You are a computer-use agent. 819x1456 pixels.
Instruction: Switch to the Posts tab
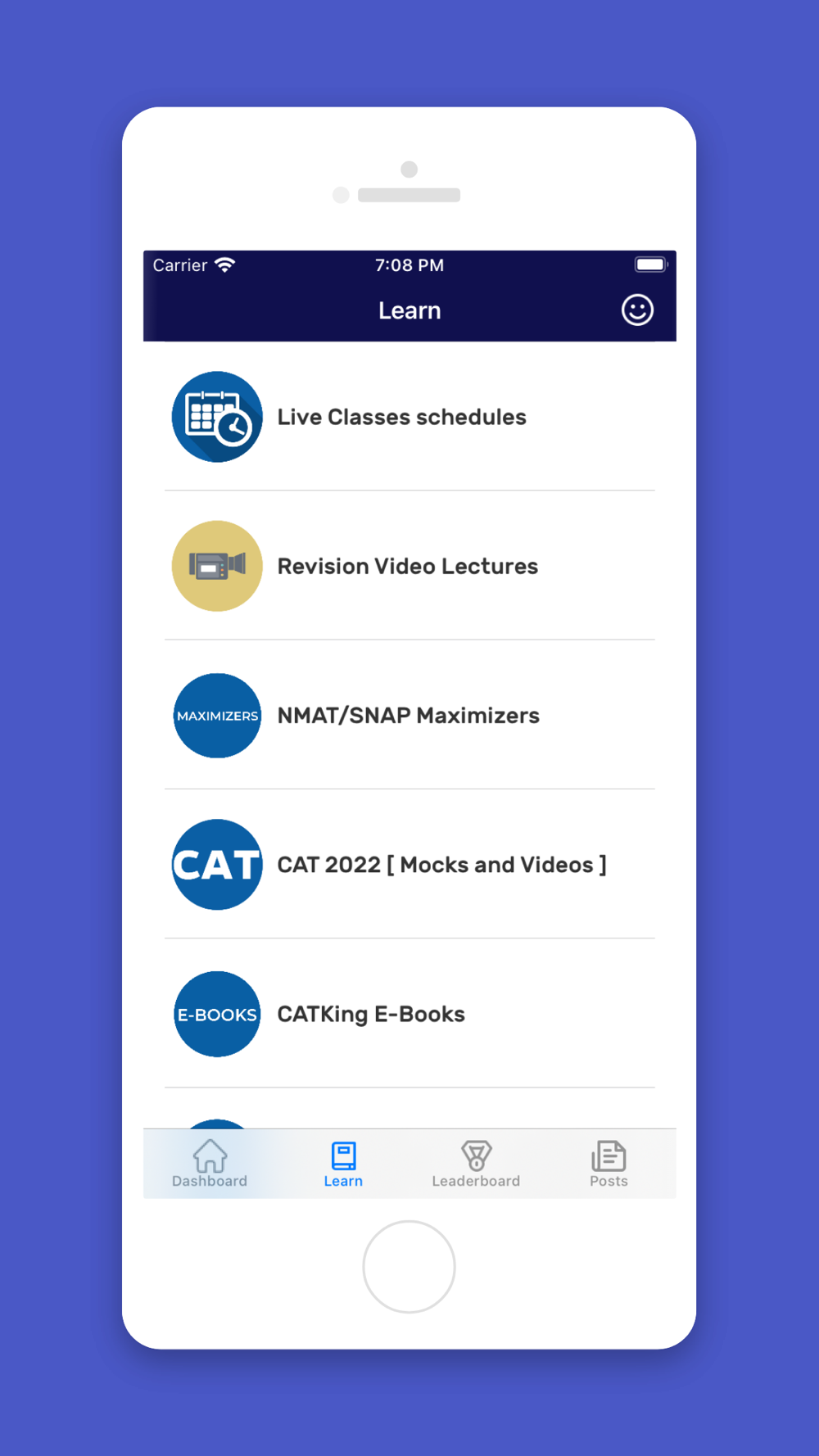(609, 1164)
